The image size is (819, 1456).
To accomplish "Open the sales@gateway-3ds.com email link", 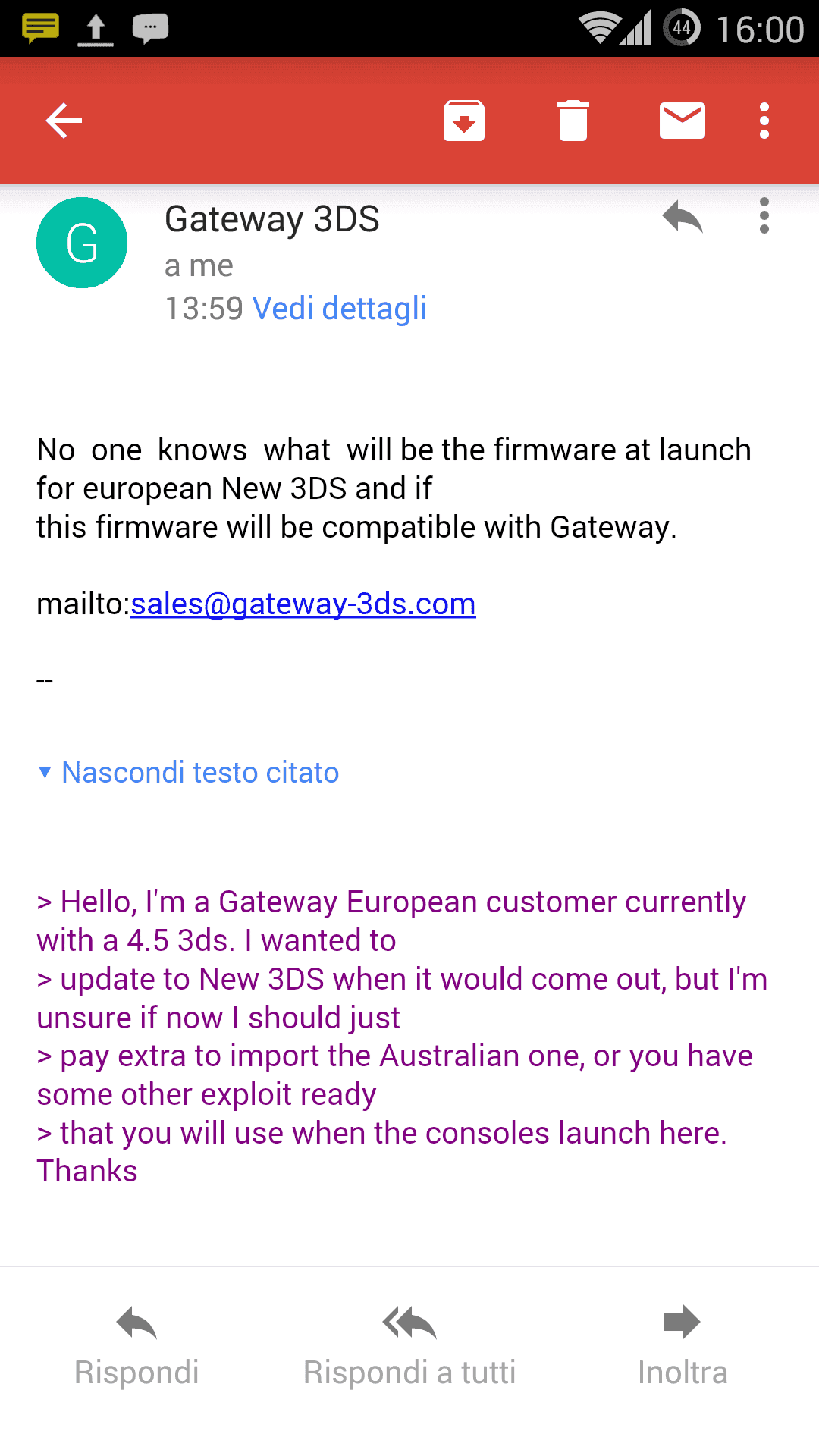I will coord(303,604).
